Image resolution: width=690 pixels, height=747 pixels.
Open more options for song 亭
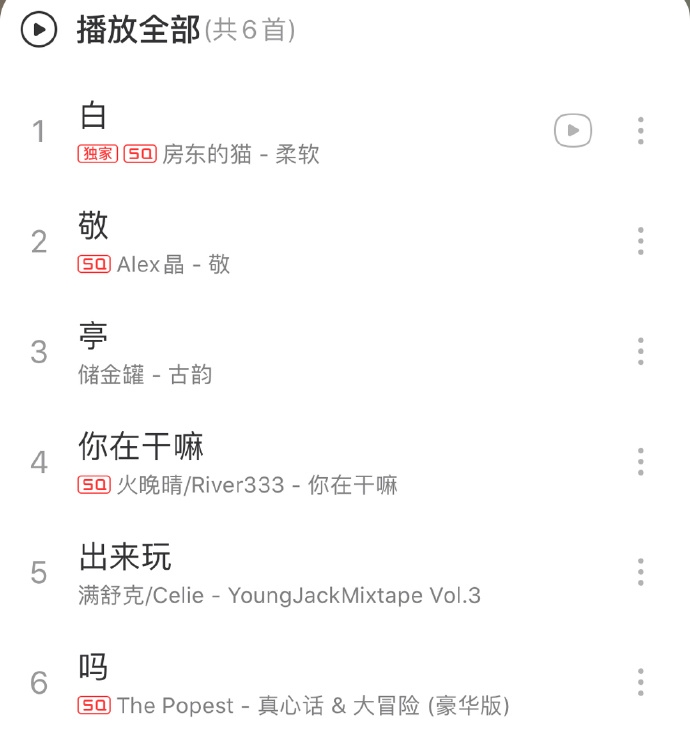click(x=641, y=351)
